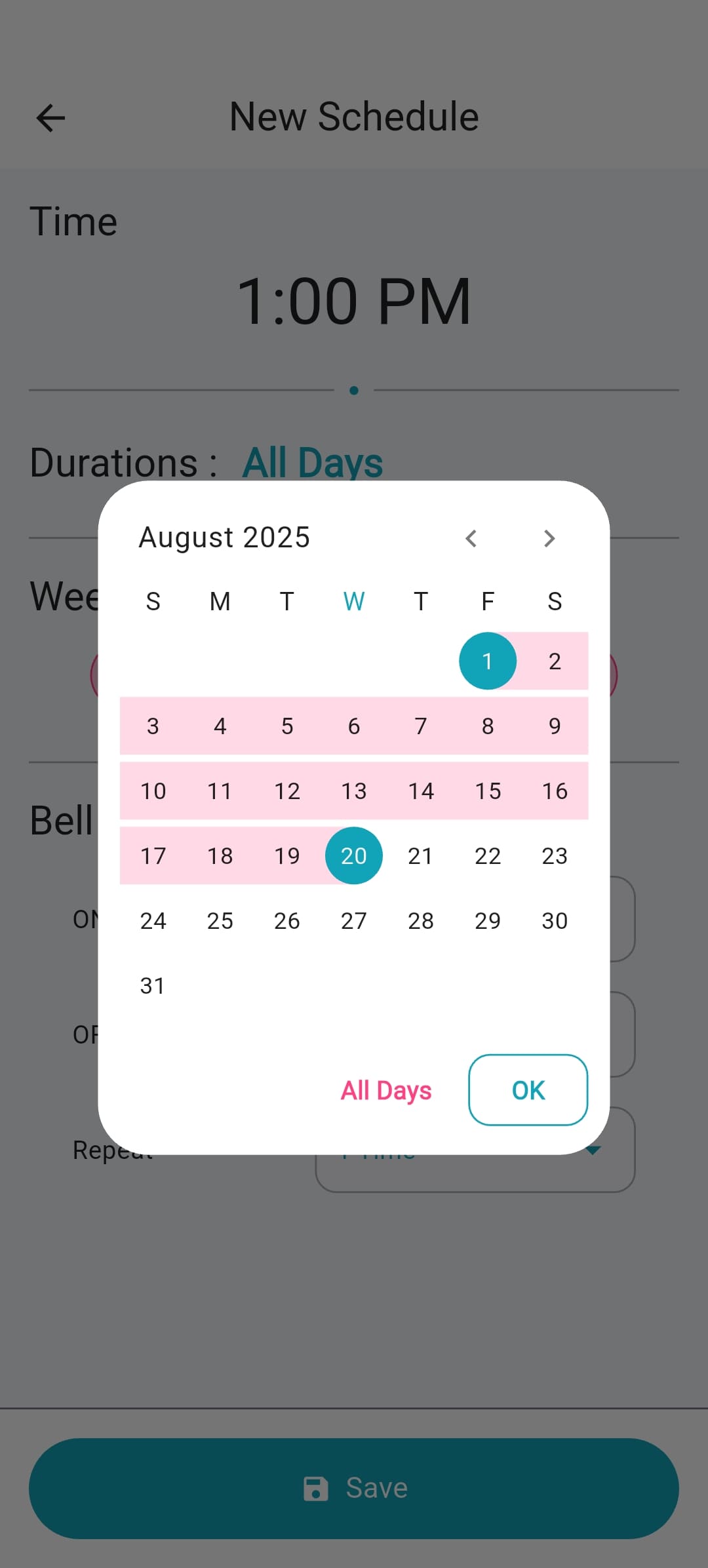Confirm date range with OK

(x=528, y=1090)
